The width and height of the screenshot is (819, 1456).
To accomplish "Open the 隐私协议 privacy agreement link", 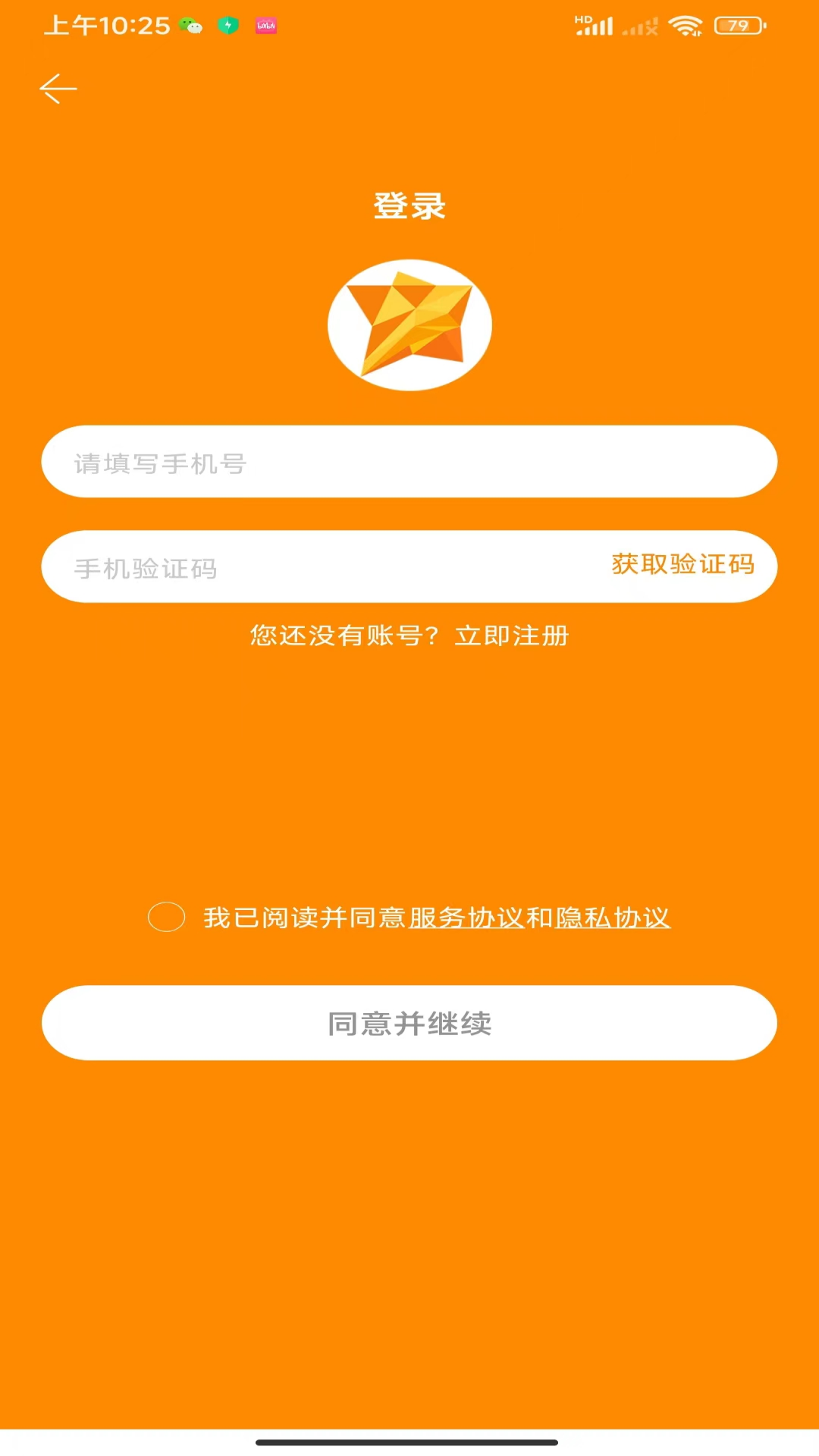I will point(613,918).
